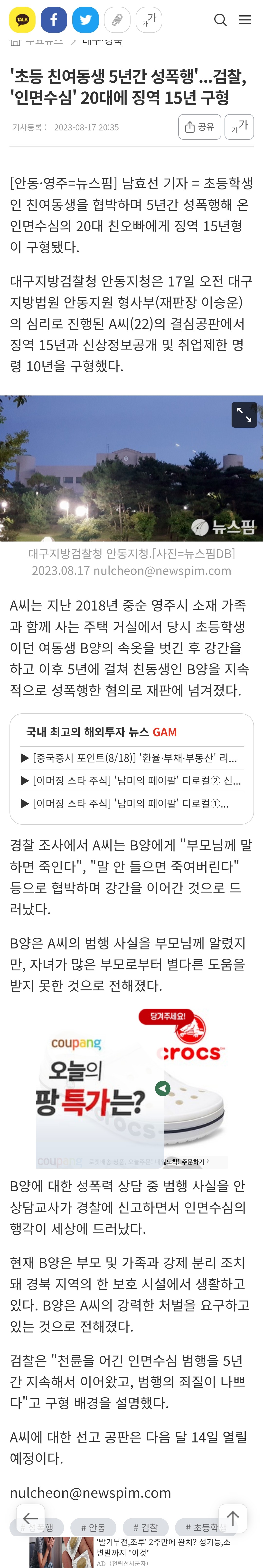Open the hamburger menu
Screen dimensions: 263x1568
pos(245,20)
